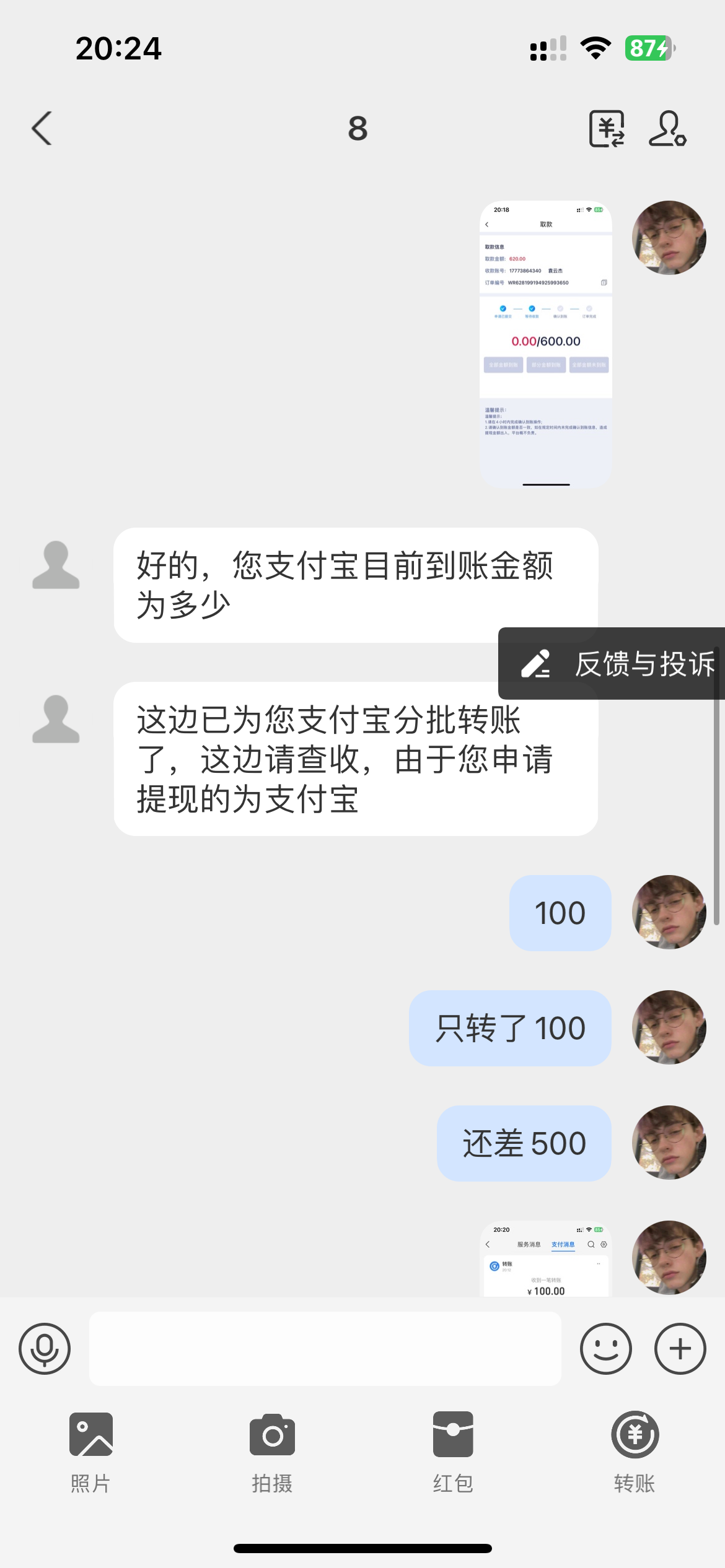
Task: Open the contact profile settings icon
Action: [x=667, y=129]
